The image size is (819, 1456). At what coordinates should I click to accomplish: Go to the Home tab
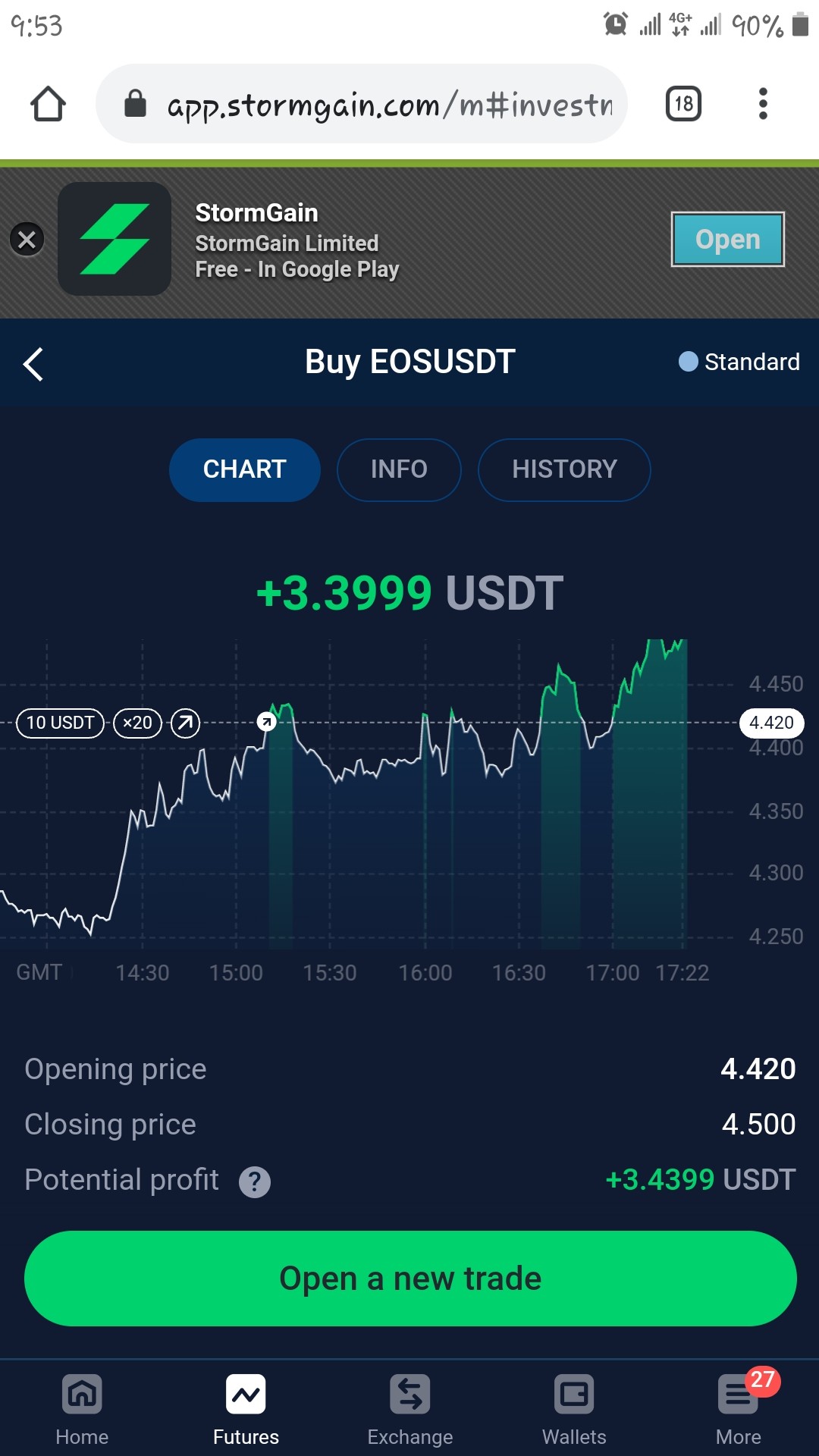[82, 1409]
